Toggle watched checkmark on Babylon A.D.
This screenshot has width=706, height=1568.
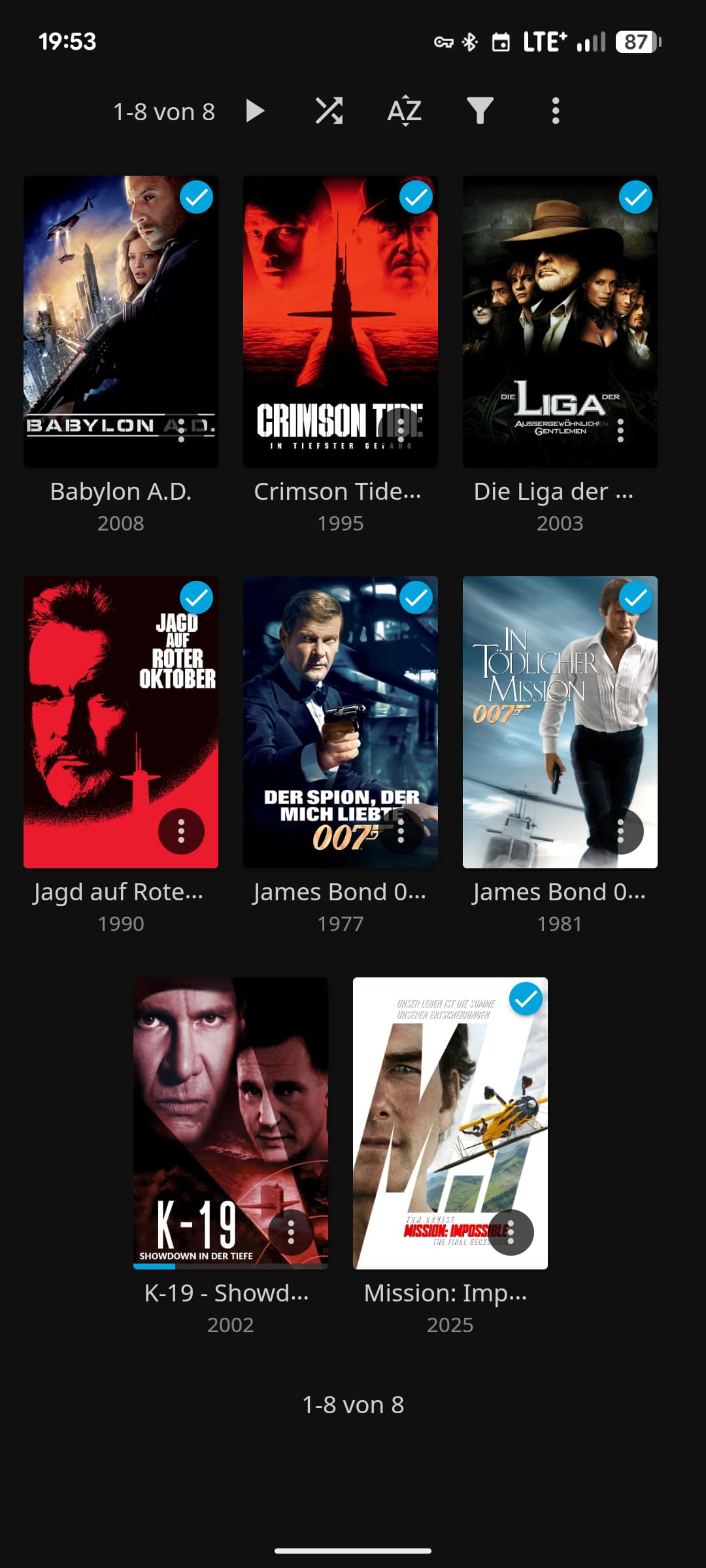[x=196, y=197]
